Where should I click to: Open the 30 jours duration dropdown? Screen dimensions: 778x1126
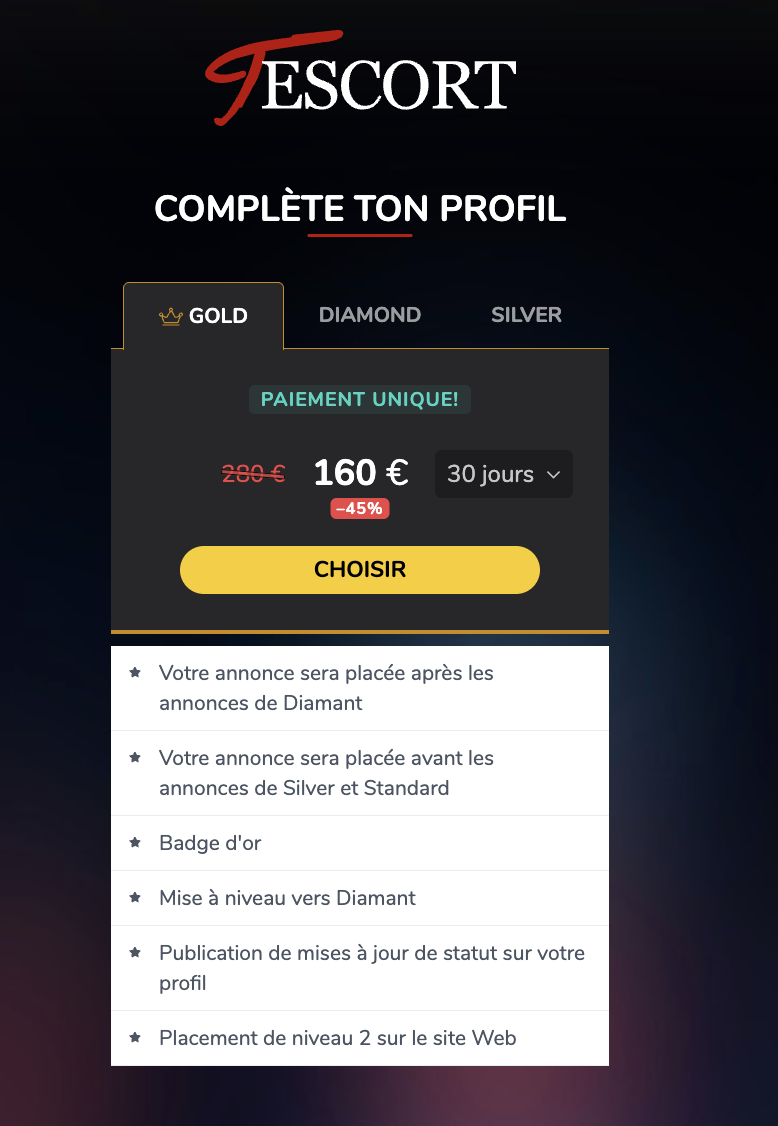tap(503, 474)
